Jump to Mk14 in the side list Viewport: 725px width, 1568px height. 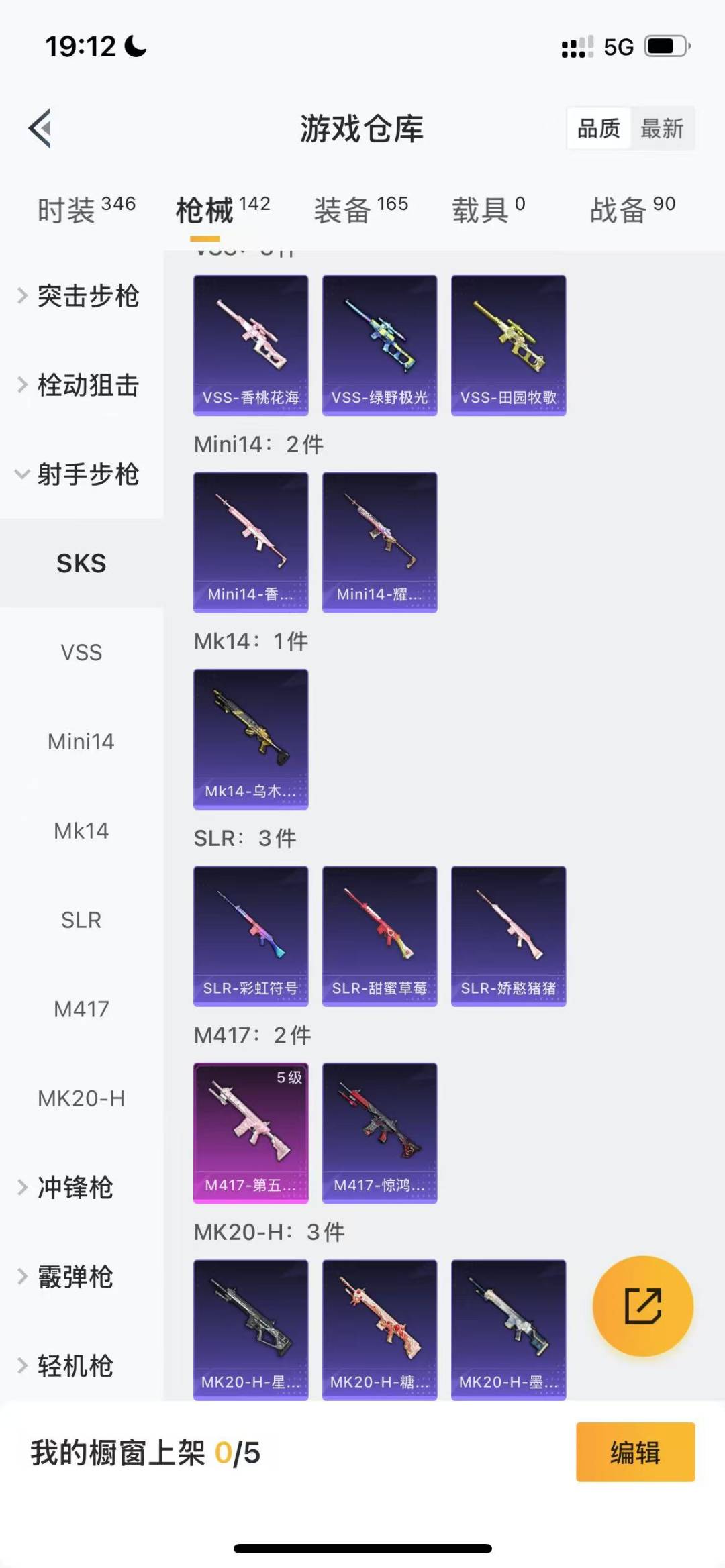click(x=81, y=831)
